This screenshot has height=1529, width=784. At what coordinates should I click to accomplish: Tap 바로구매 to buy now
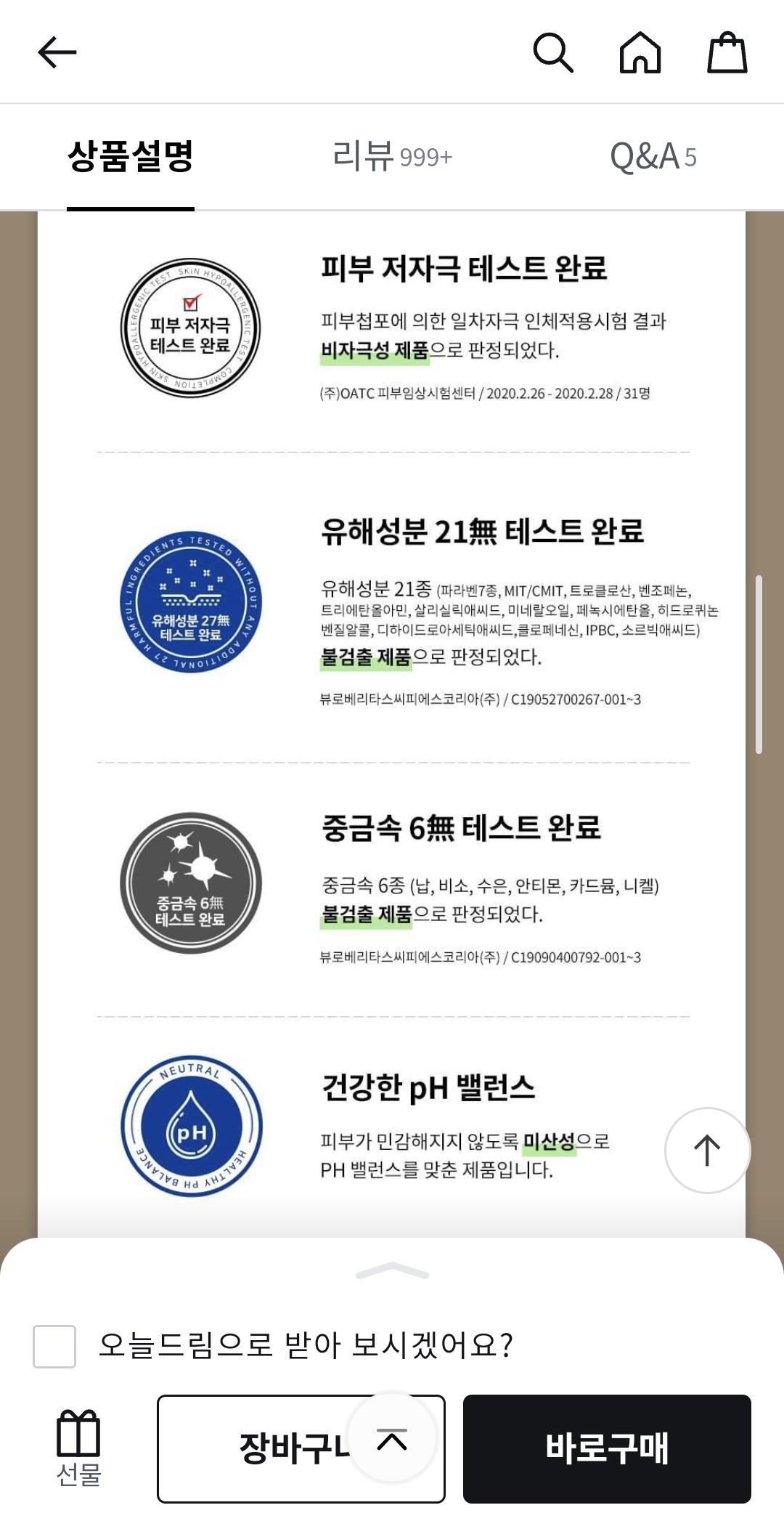click(x=607, y=1448)
